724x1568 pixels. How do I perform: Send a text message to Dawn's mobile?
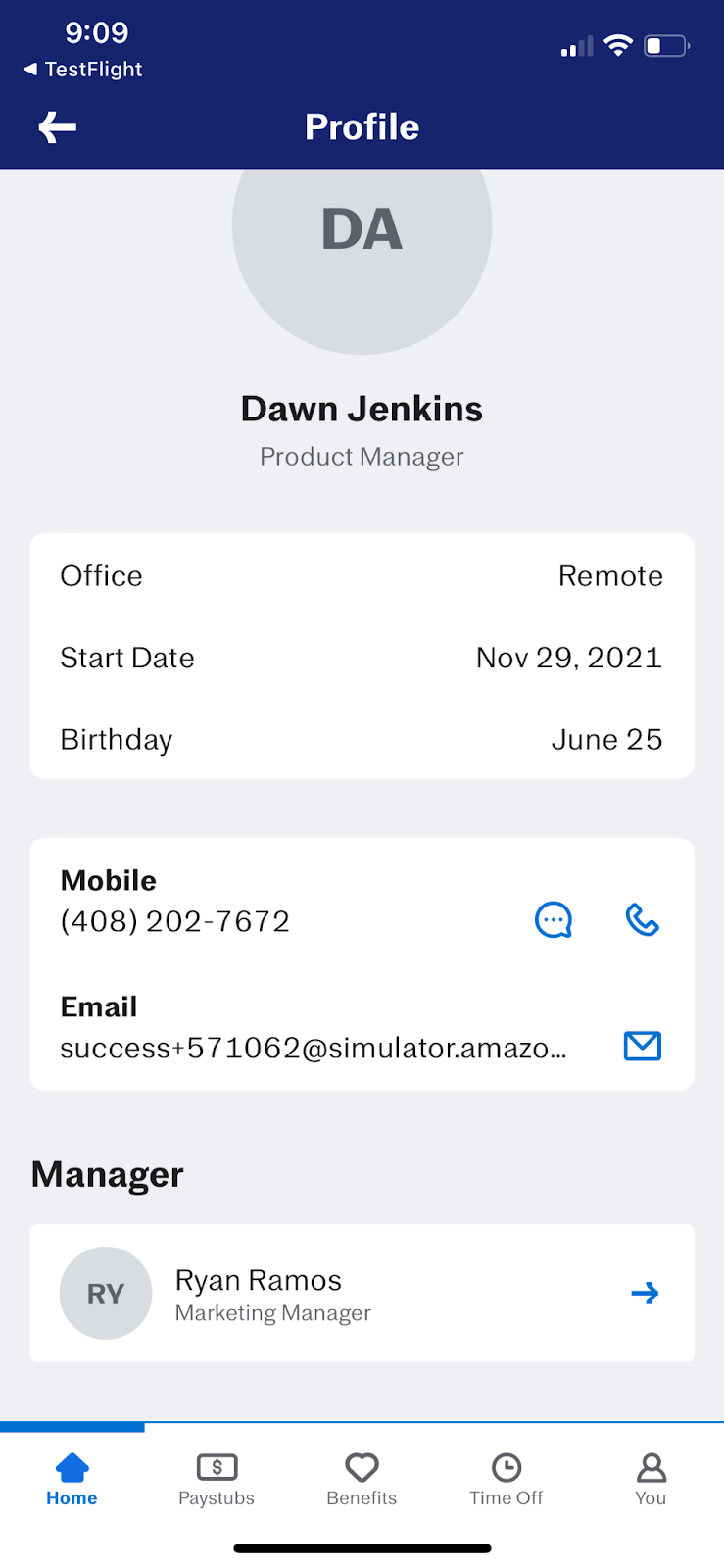click(554, 920)
